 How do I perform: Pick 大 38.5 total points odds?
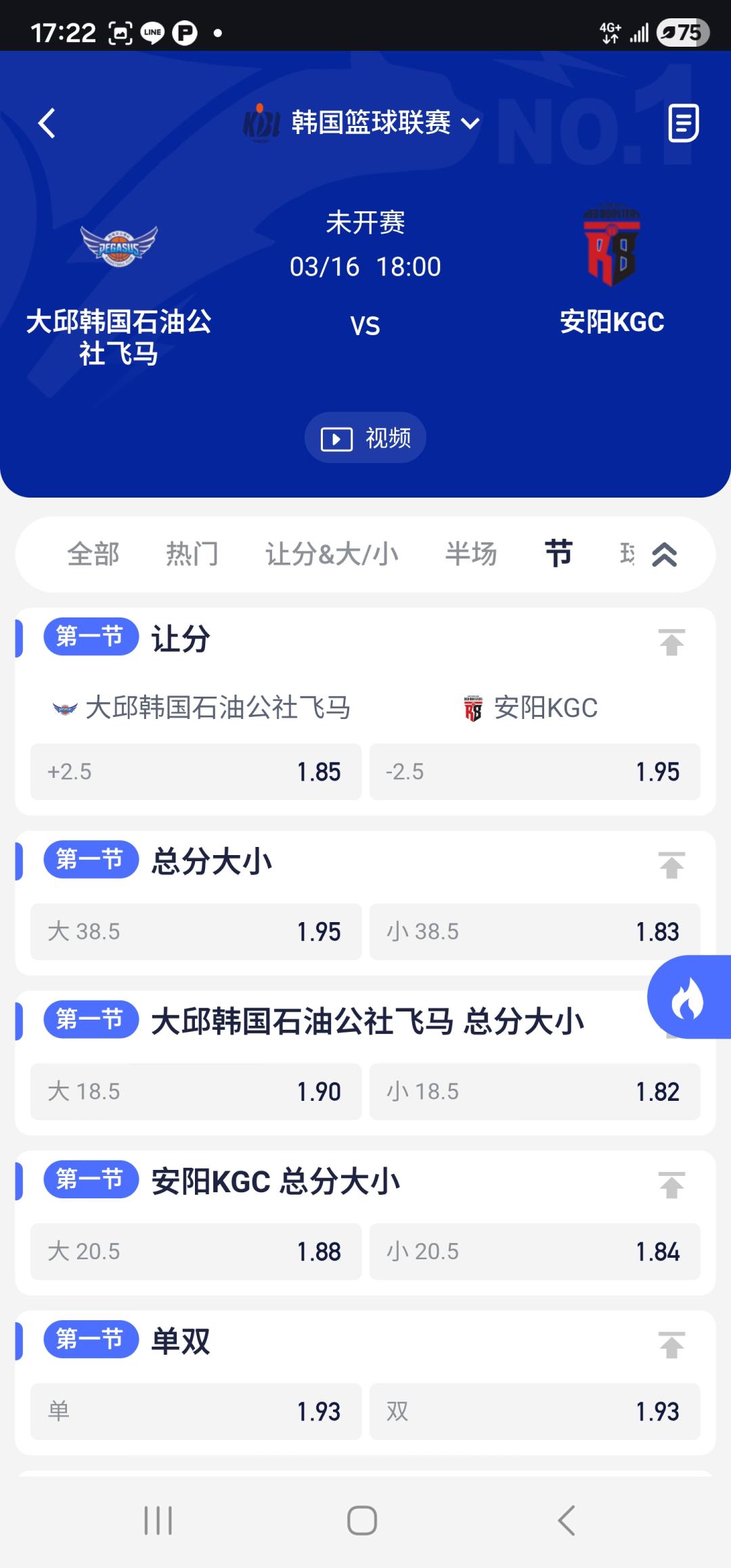196,932
